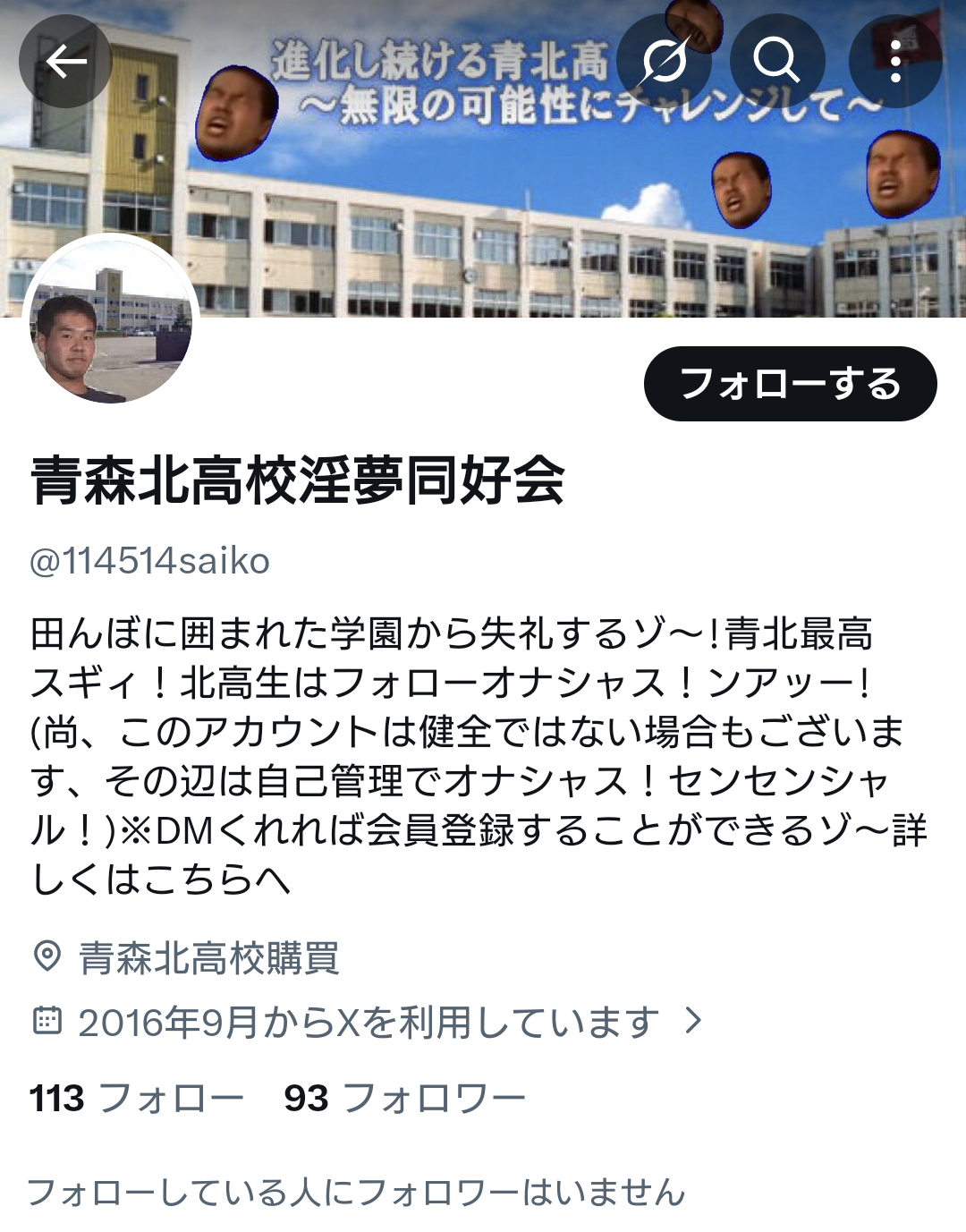Open the round profile avatar
The height and width of the screenshot is (1232, 966).
111,322
